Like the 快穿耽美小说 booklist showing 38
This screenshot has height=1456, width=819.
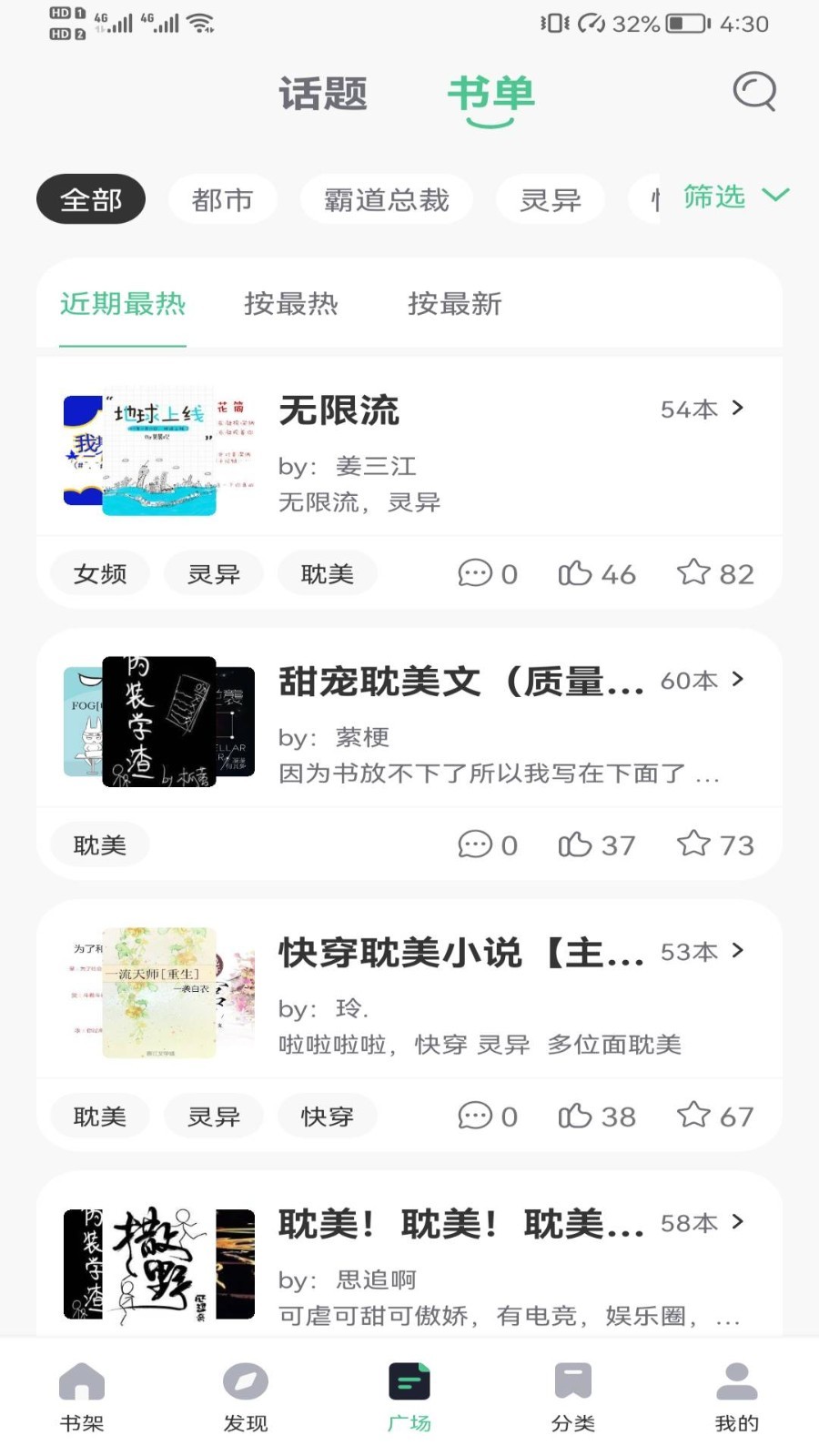[x=574, y=1116]
